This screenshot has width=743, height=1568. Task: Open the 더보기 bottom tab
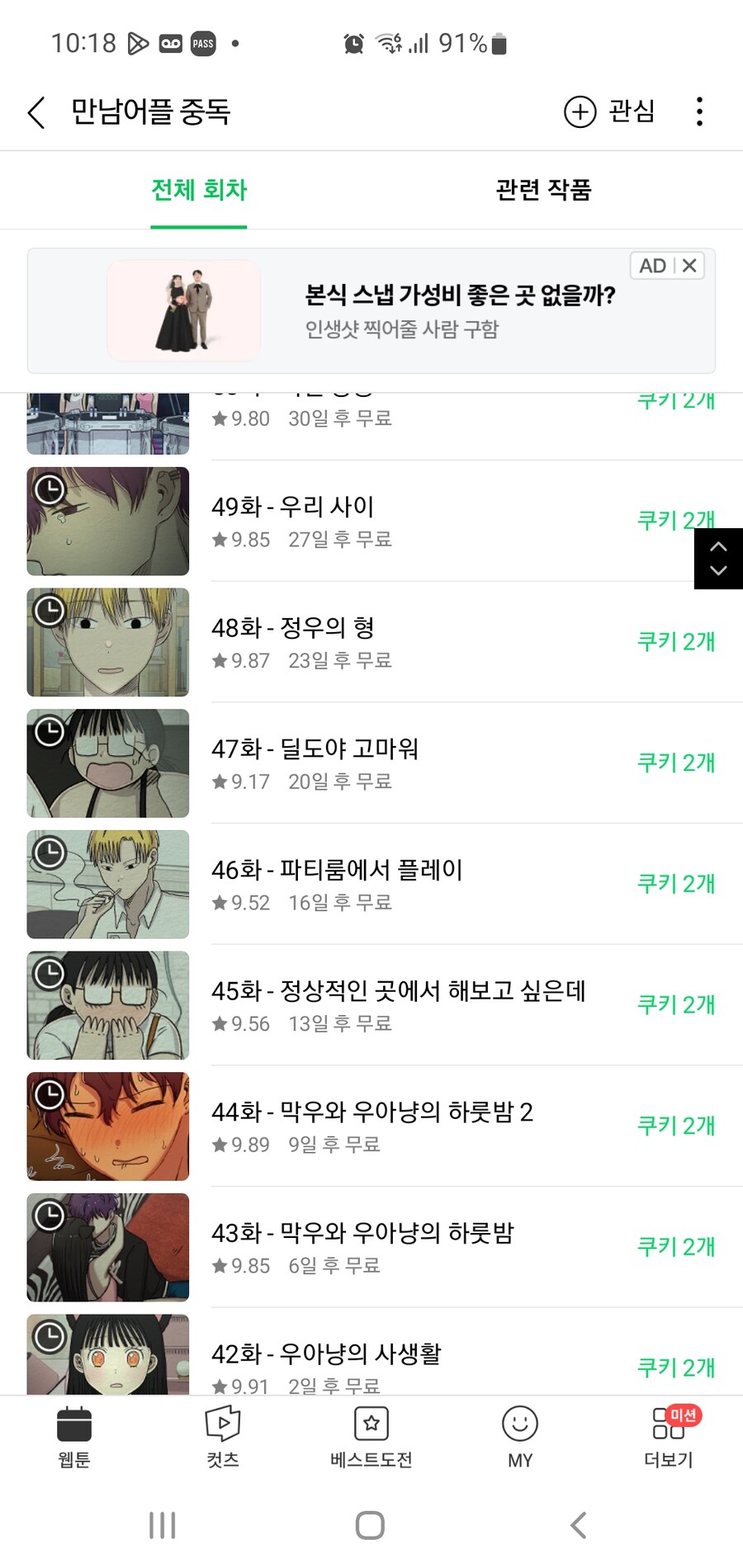669,1436
